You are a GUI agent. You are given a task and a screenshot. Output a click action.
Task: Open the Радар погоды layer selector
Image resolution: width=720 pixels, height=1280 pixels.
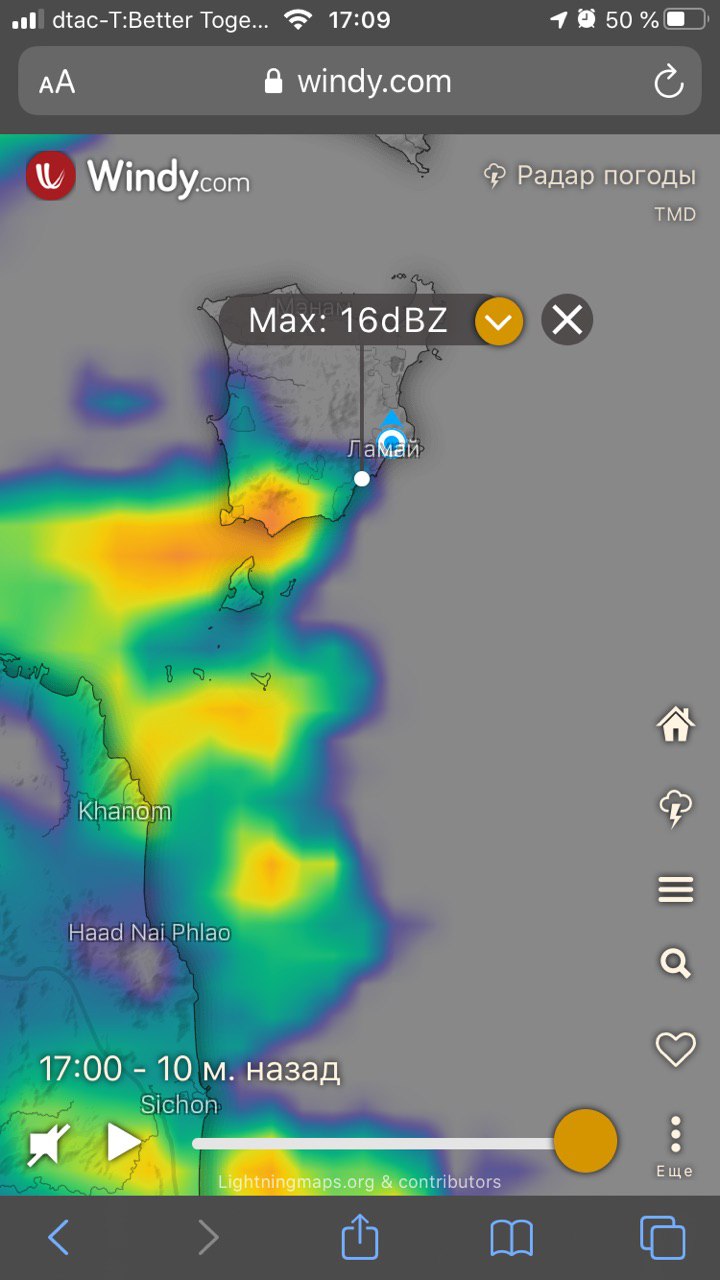[x=590, y=176]
